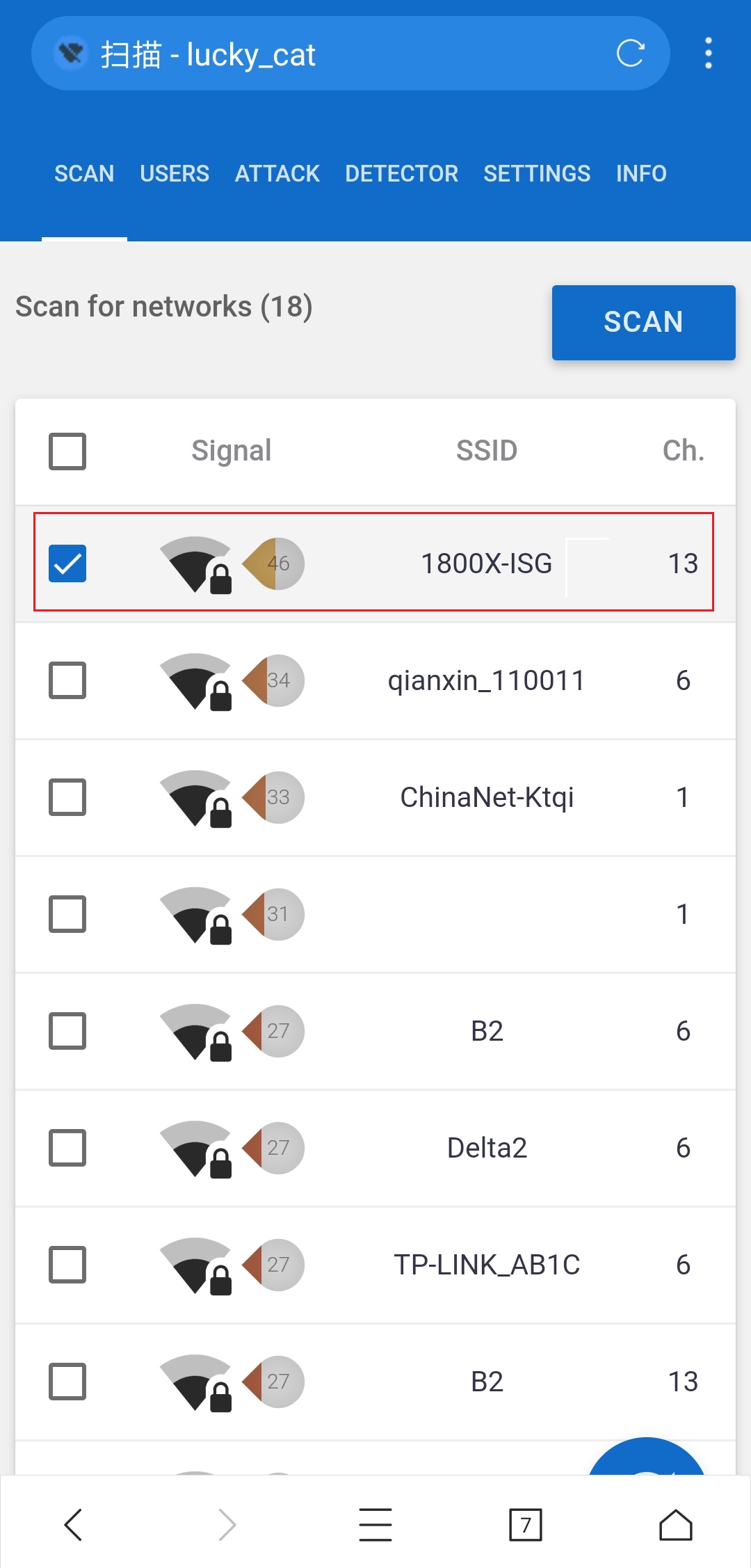Go back in the browser
Screen dimensions: 751x1568
pyautogui.click(x=74, y=1525)
